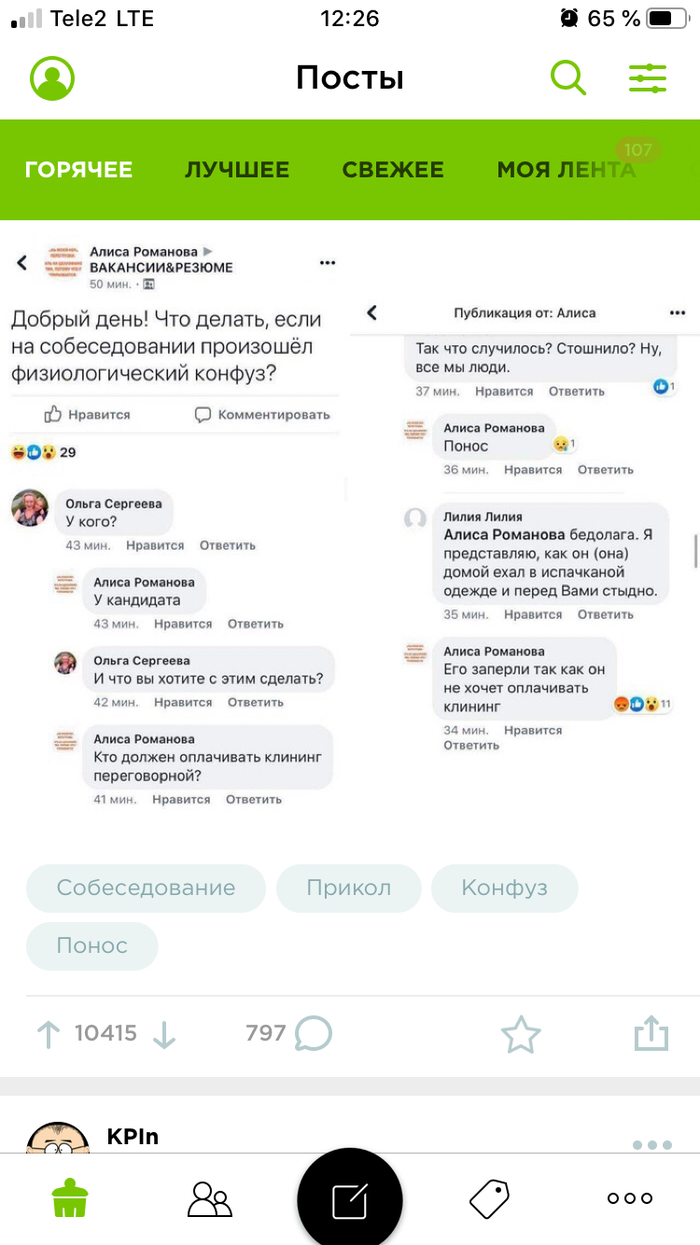Select the Конфуз tag

tap(504, 888)
